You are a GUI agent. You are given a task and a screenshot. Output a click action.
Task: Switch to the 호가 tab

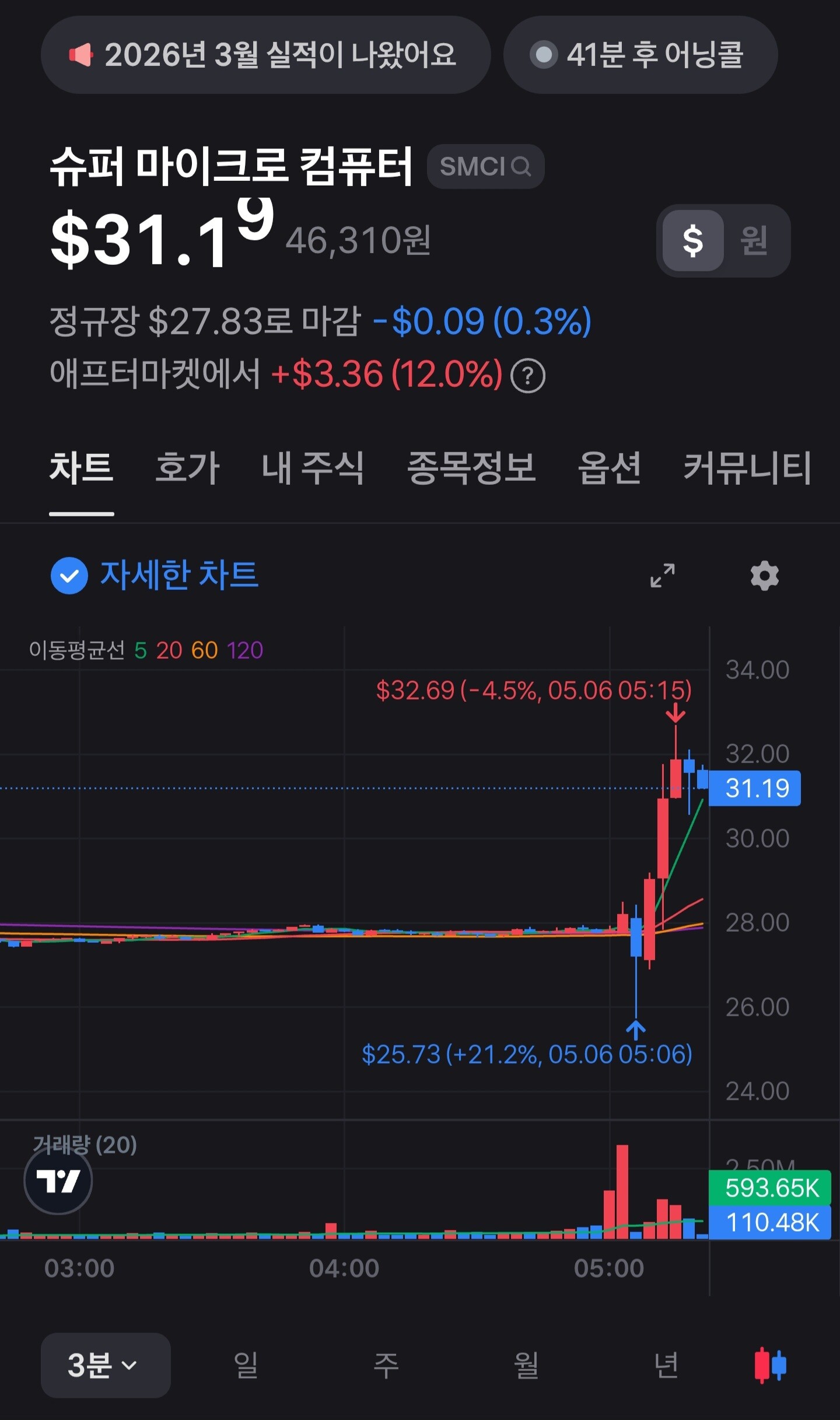(x=187, y=468)
